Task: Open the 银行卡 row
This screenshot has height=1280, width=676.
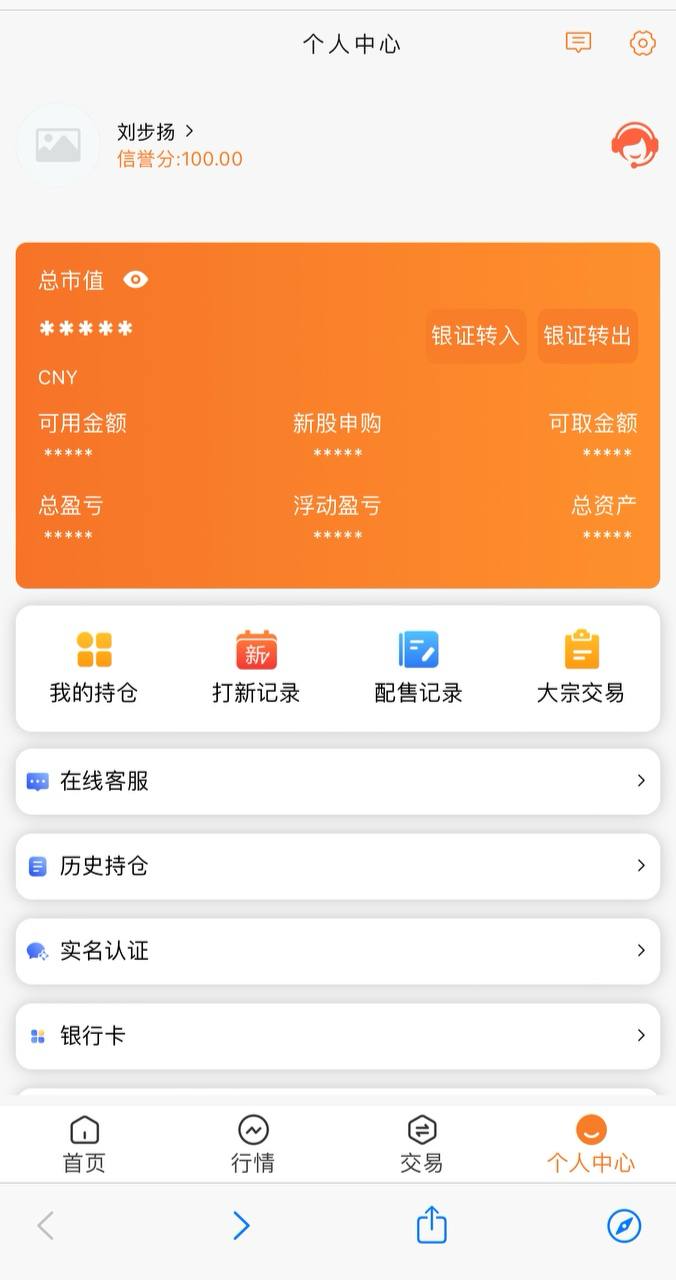Action: point(338,1036)
